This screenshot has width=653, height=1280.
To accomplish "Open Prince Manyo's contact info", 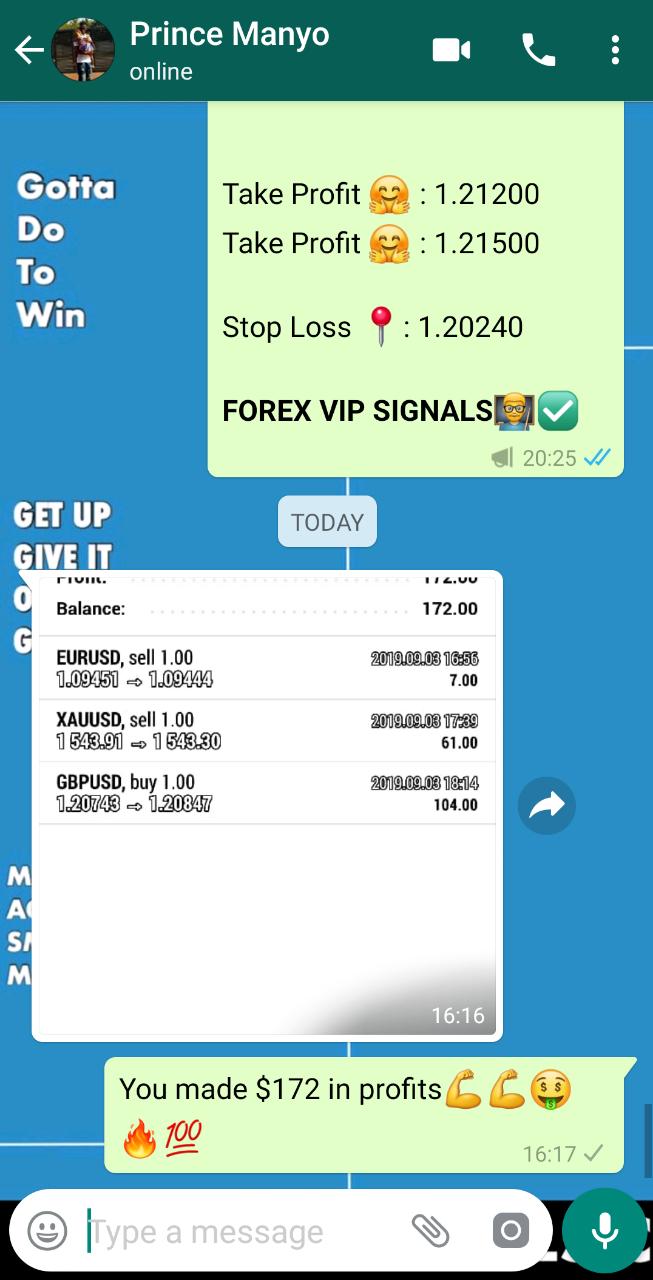I will (x=229, y=50).
